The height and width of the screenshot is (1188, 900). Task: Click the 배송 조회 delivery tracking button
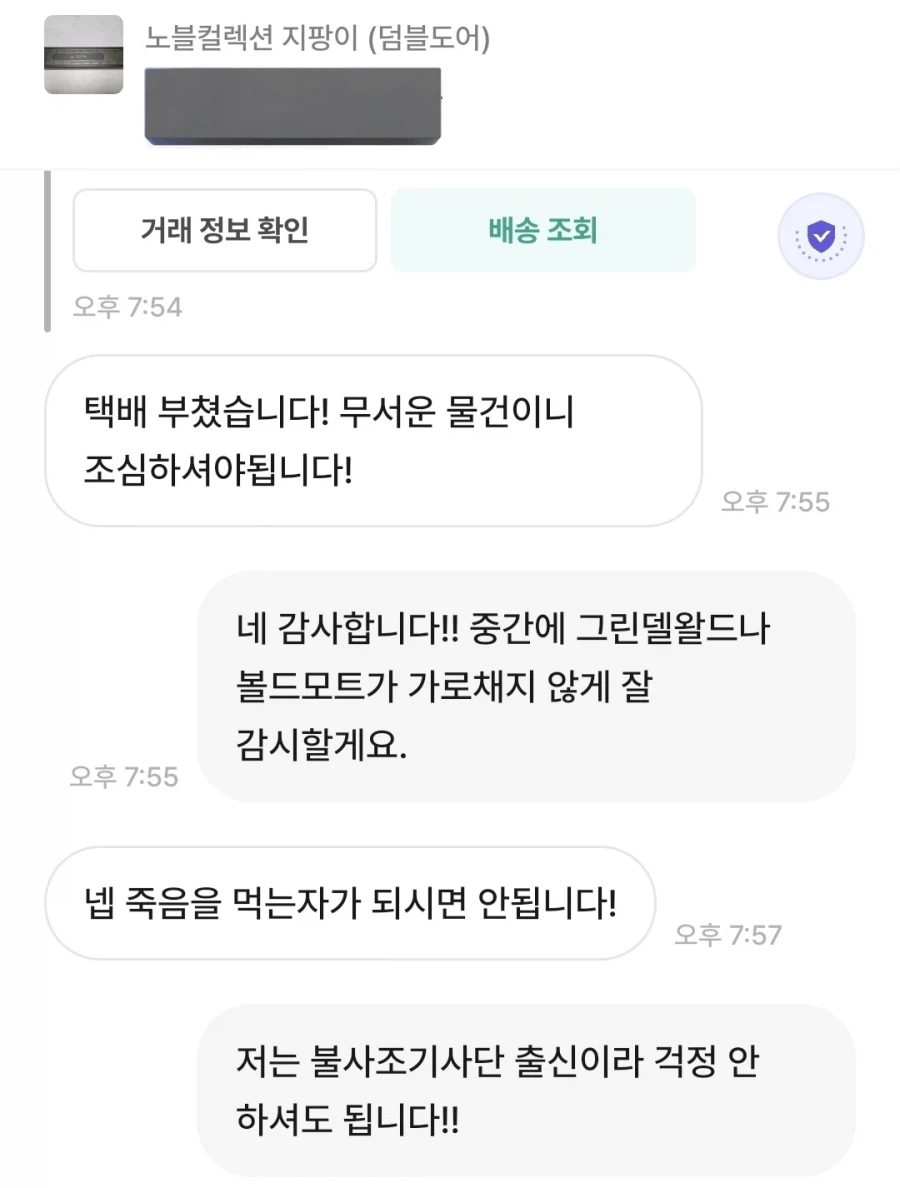point(543,230)
